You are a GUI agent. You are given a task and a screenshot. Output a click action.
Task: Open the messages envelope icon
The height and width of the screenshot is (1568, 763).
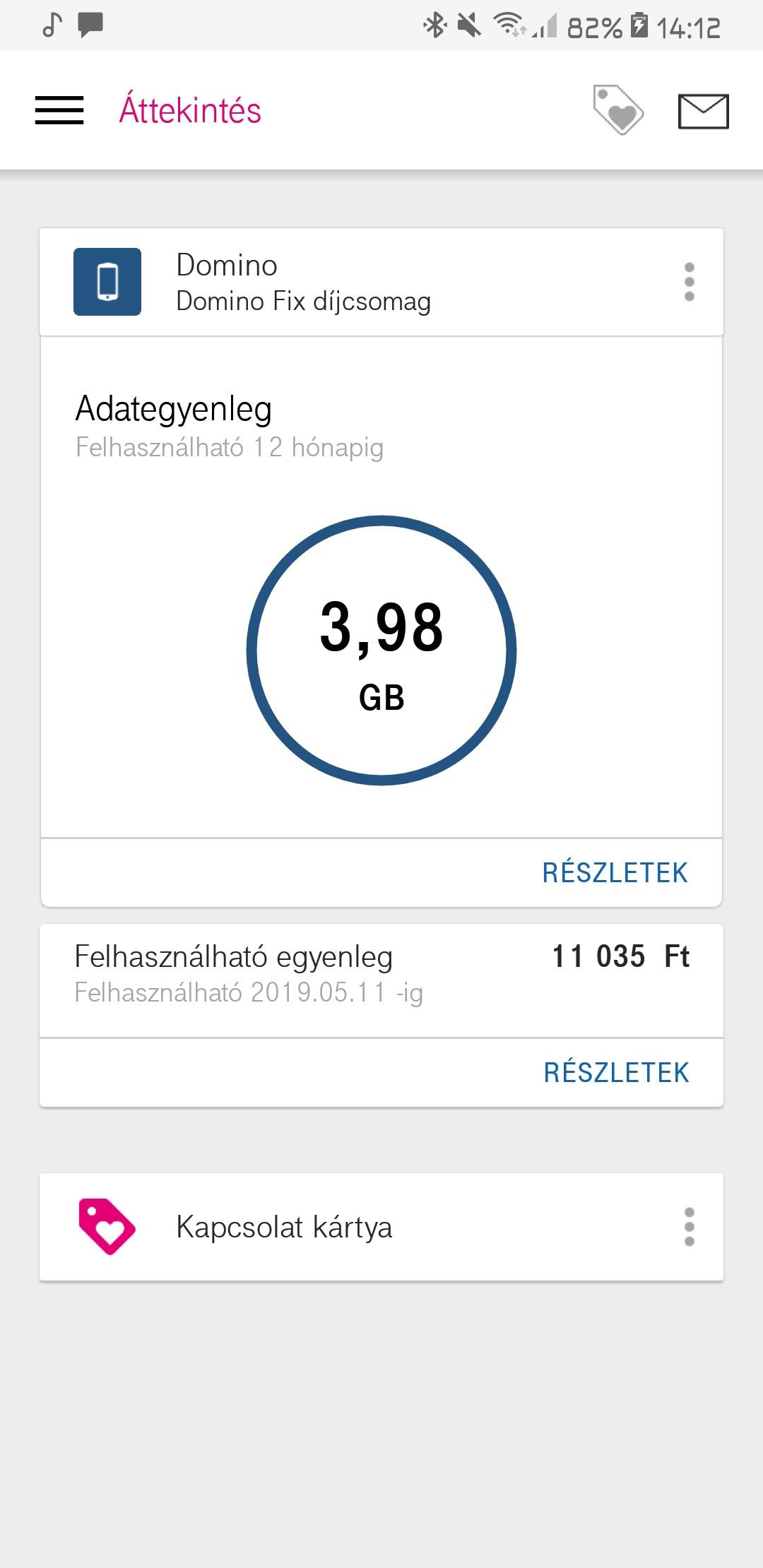point(704,111)
